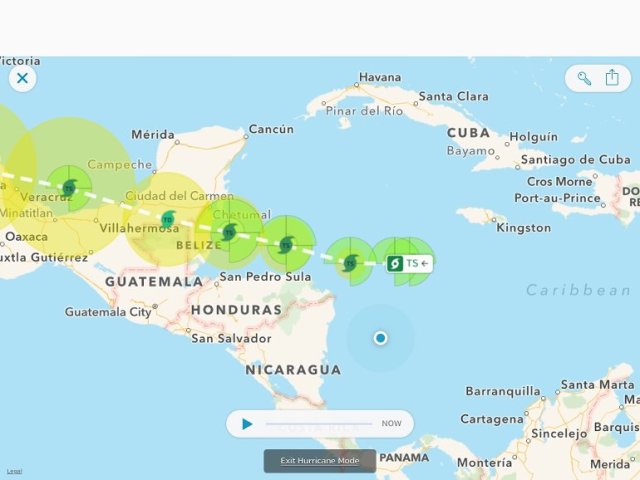Open the TS storm marker callout
This screenshot has height=480, width=640.
coord(410,263)
